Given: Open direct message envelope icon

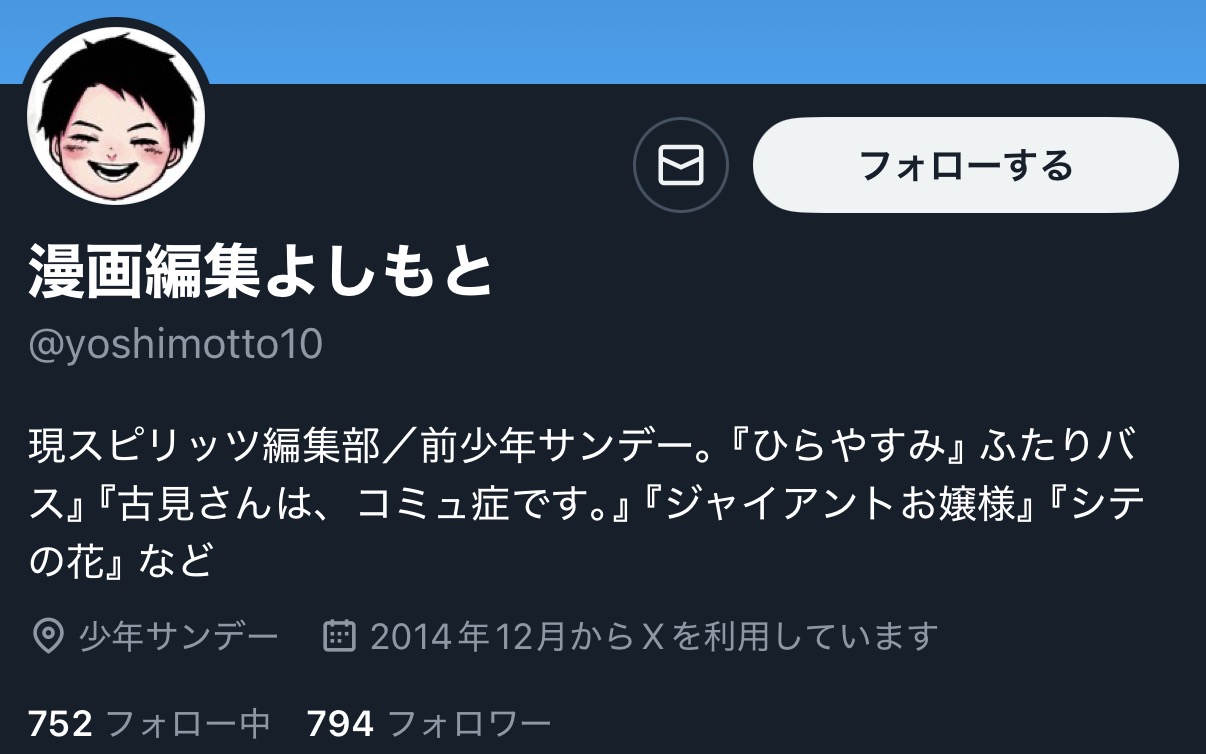Looking at the screenshot, I should 681,165.
